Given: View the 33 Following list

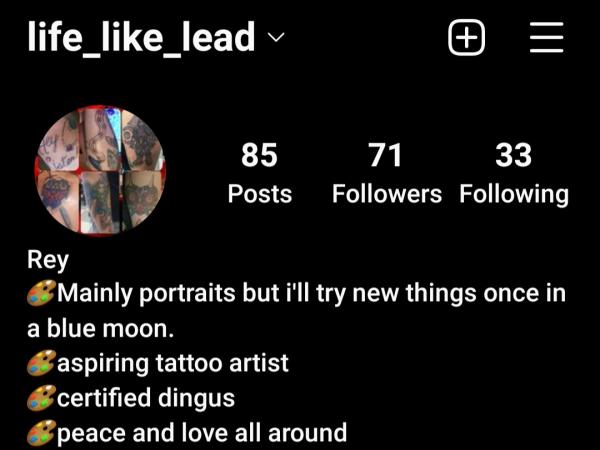Looking at the screenshot, I should click(513, 172).
